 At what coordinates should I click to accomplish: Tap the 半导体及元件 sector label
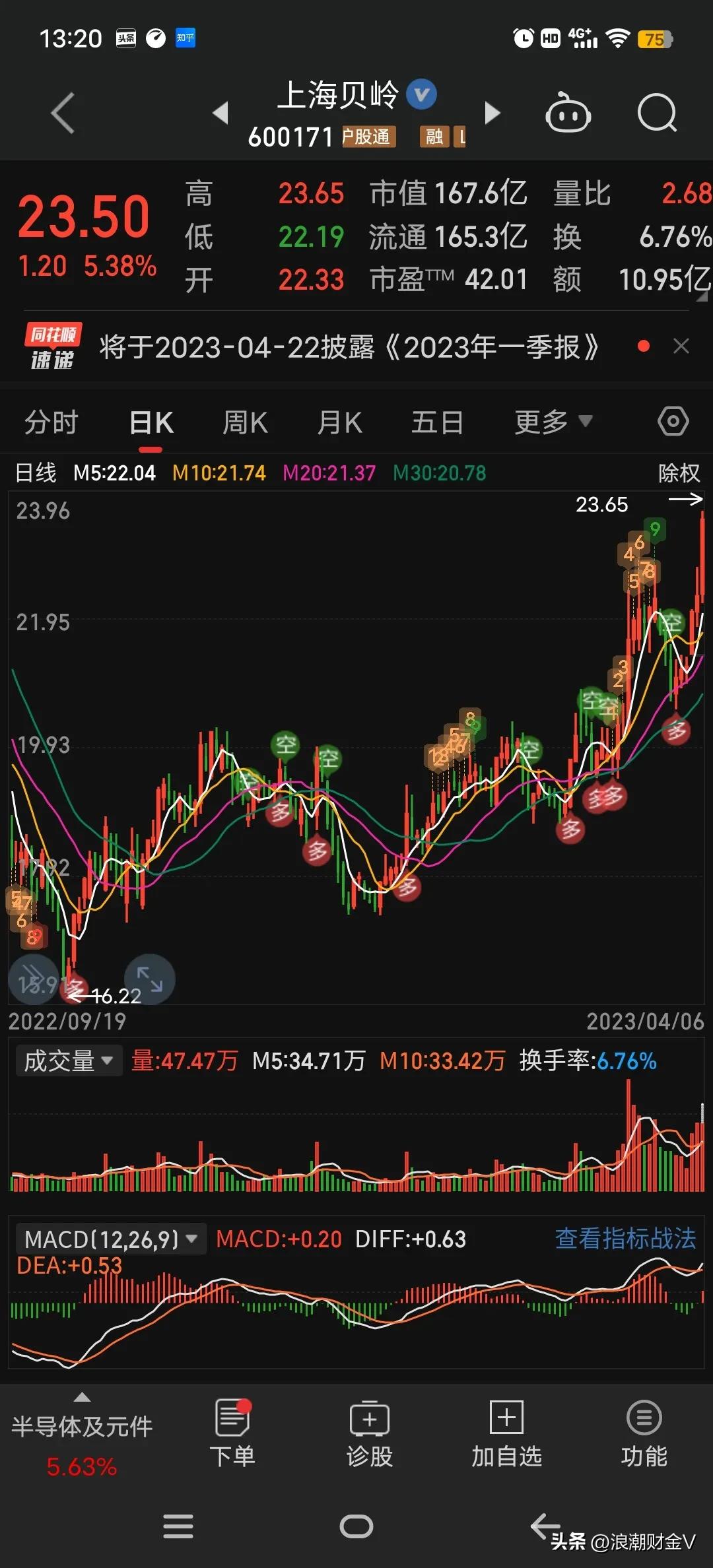[81, 1421]
